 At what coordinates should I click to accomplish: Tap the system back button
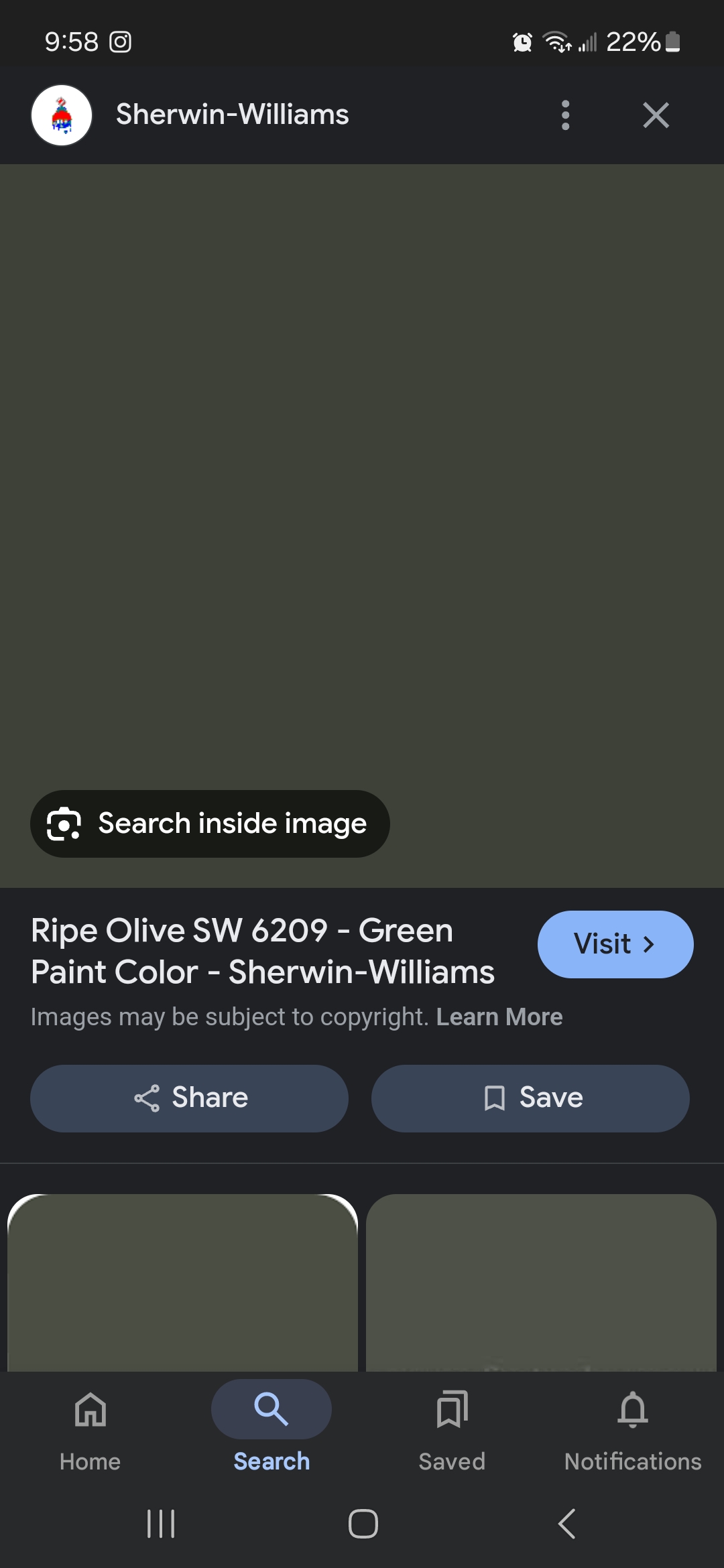567,1524
